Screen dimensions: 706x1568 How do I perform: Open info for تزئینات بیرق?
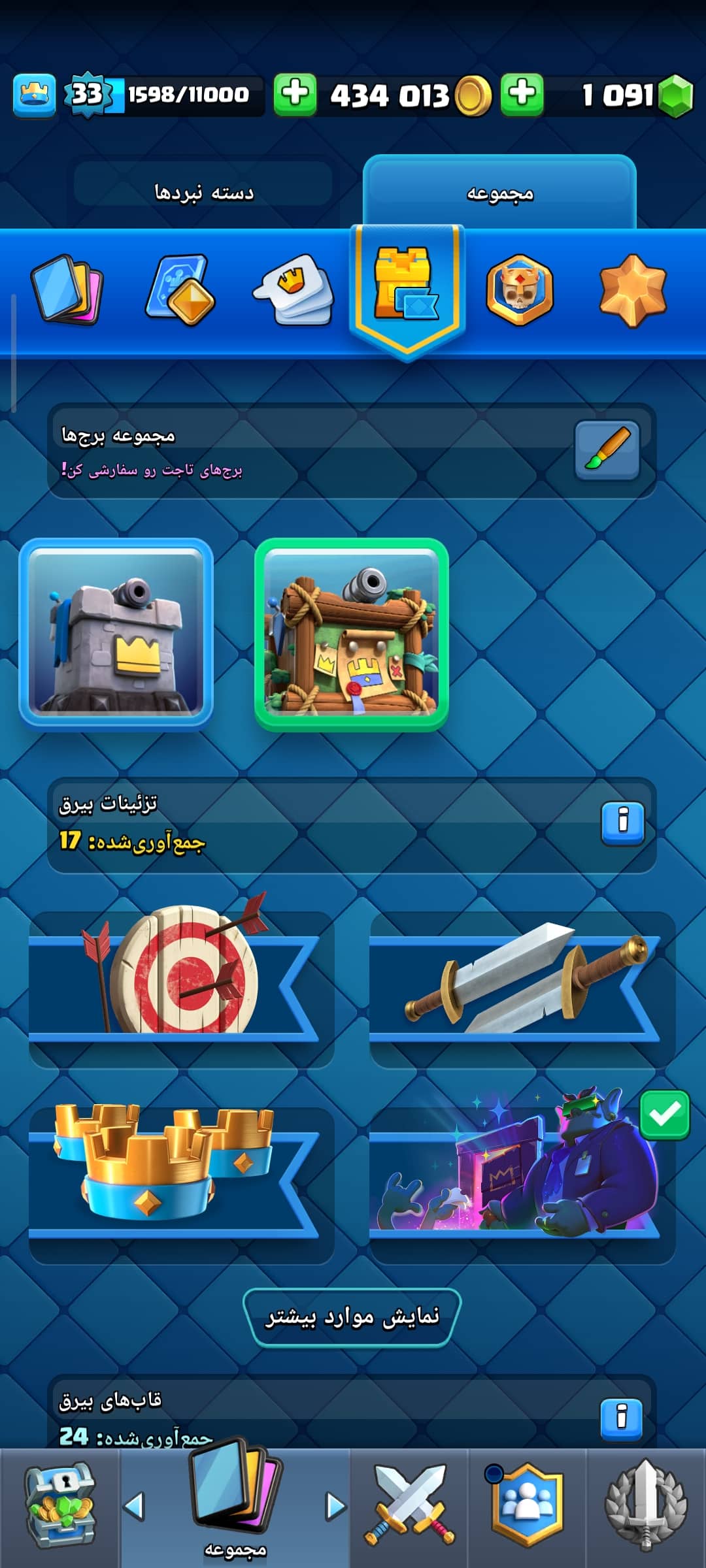(622, 821)
